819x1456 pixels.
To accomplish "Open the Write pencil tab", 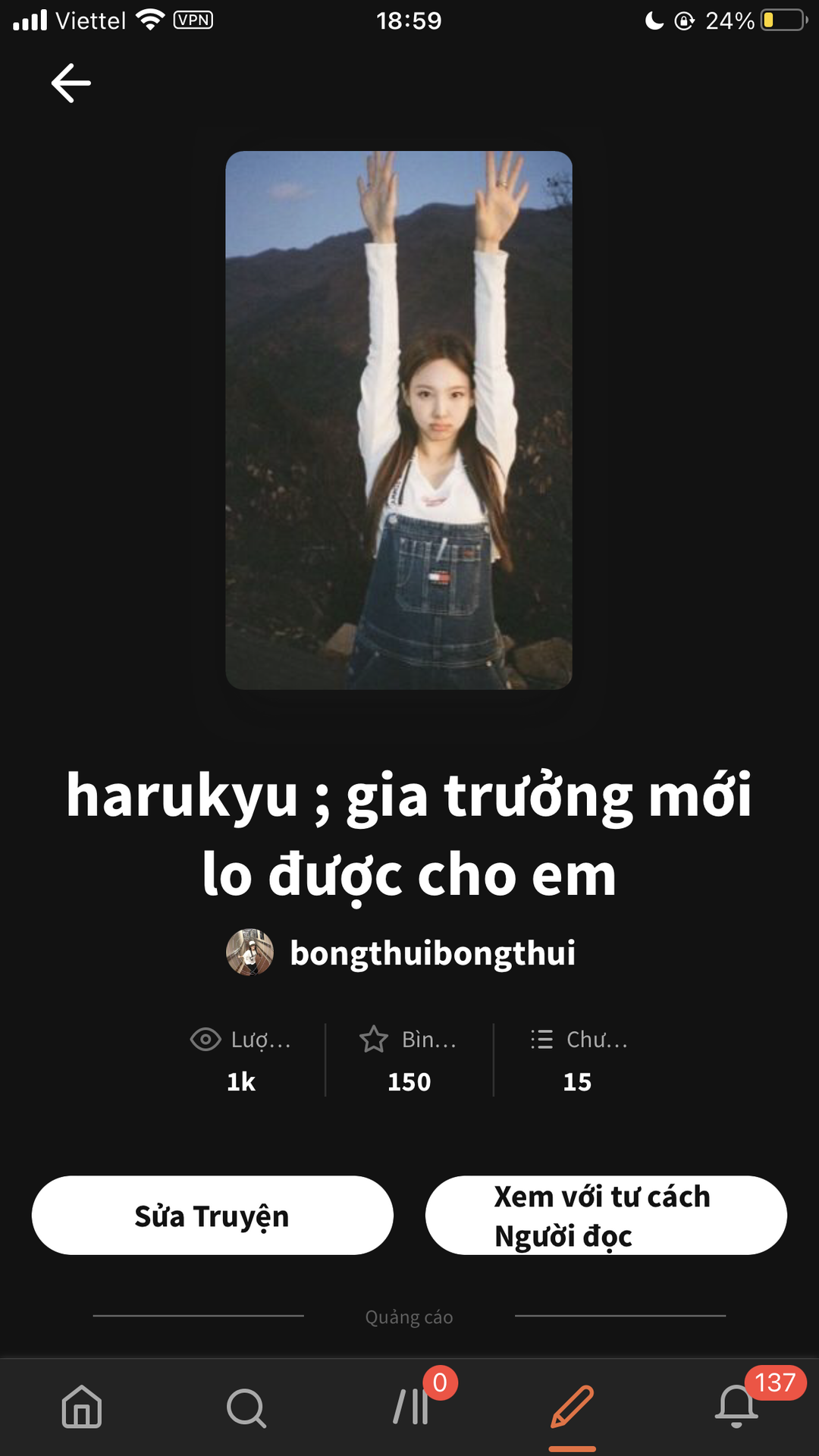I will (x=573, y=1407).
